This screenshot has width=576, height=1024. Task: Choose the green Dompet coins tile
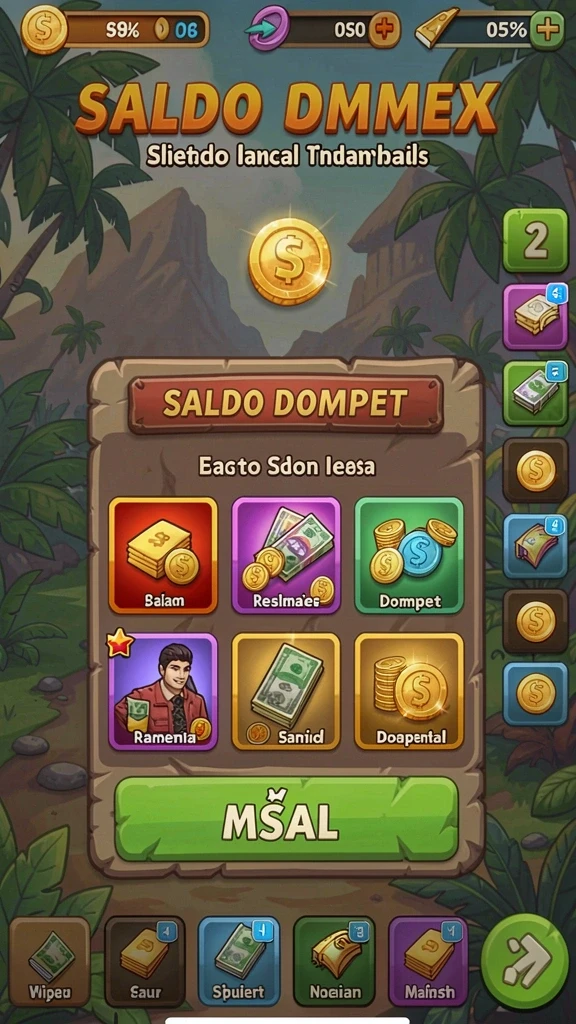coord(409,556)
